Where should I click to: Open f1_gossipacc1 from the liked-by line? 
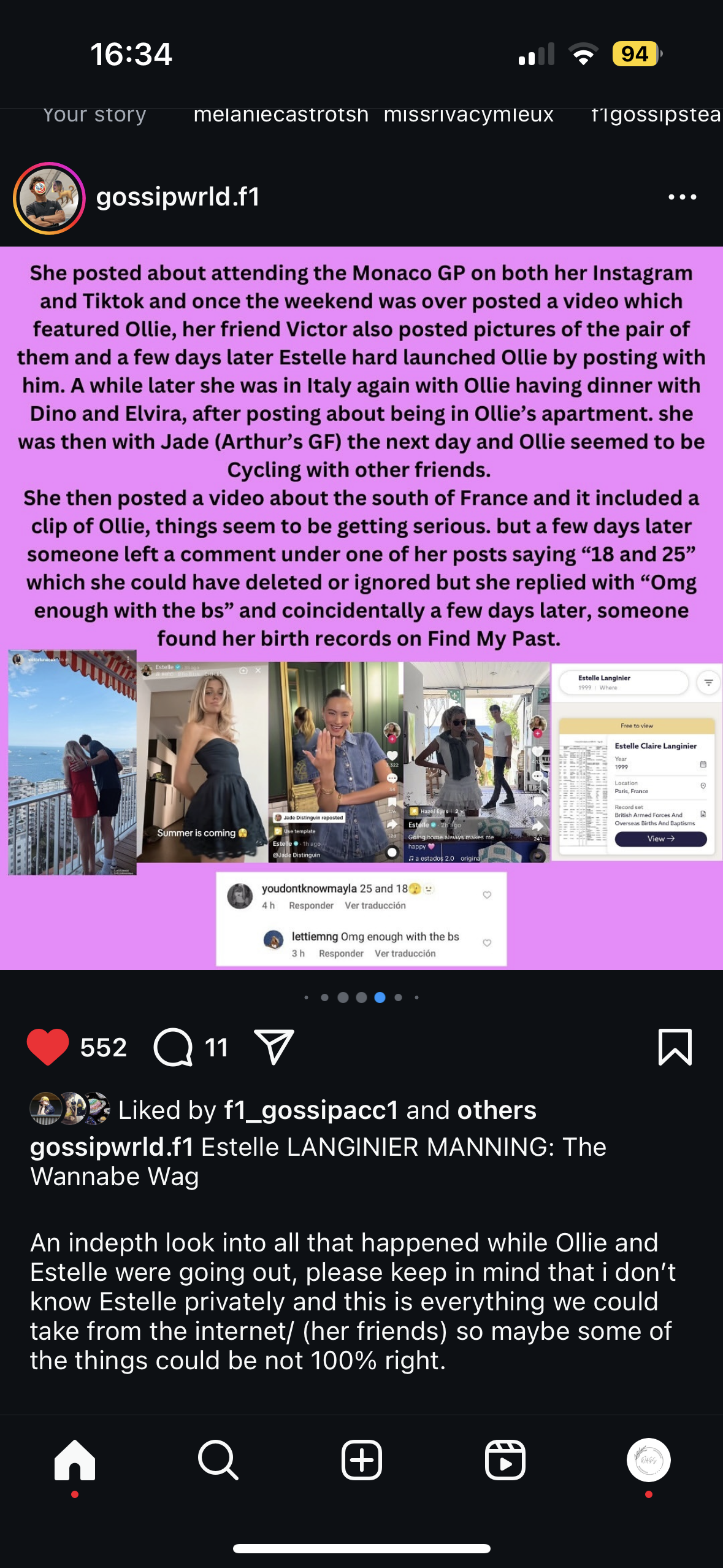click(311, 1110)
